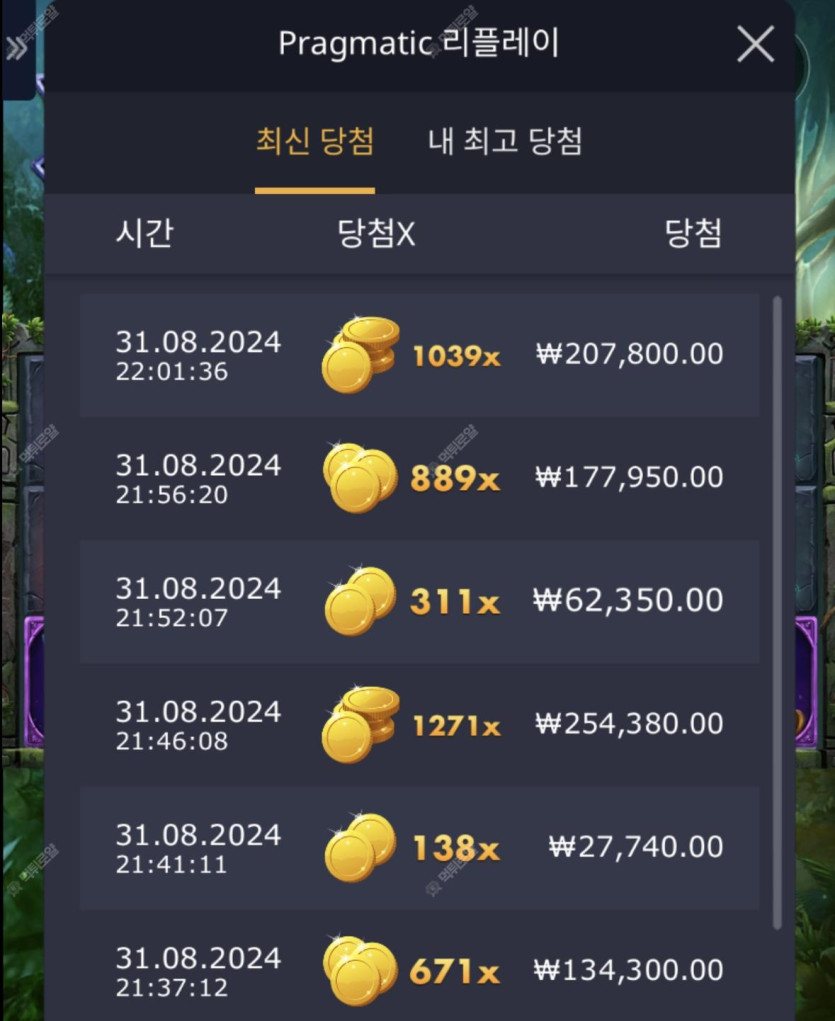
Task: Open the 671x win replay from 21:37:12
Action: coord(419,970)
